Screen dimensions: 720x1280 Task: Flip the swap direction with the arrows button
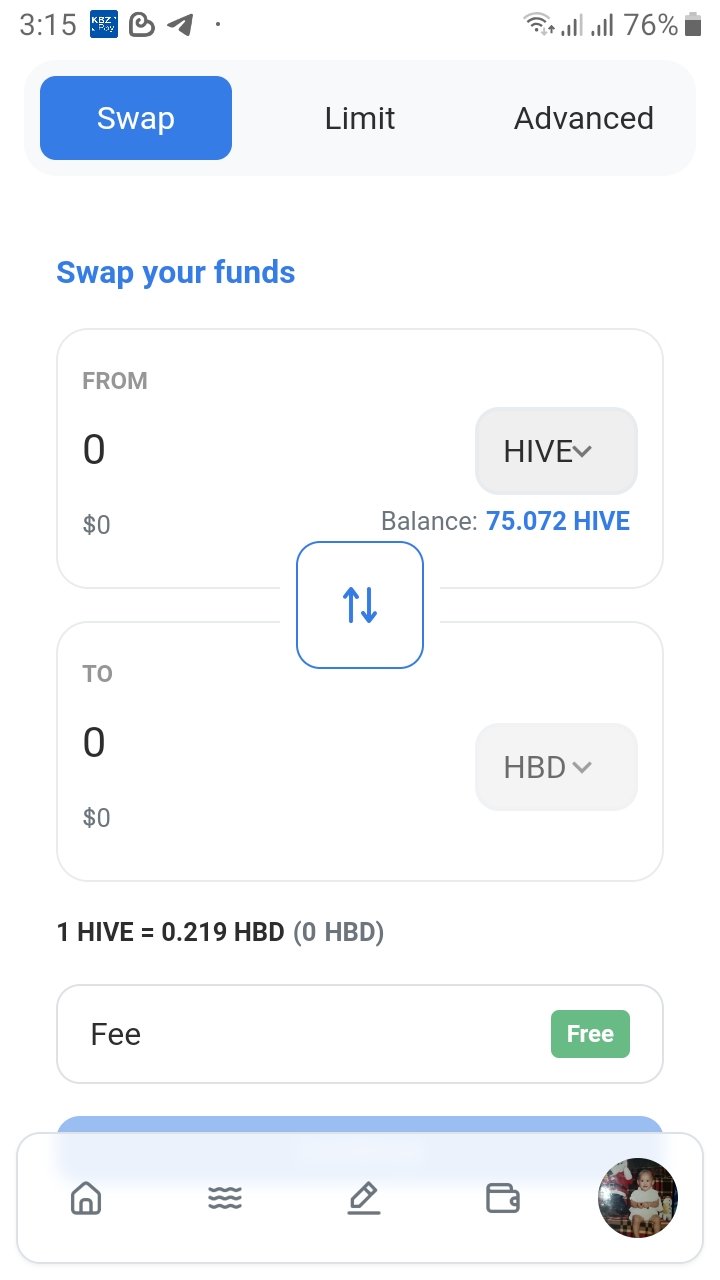360,605
